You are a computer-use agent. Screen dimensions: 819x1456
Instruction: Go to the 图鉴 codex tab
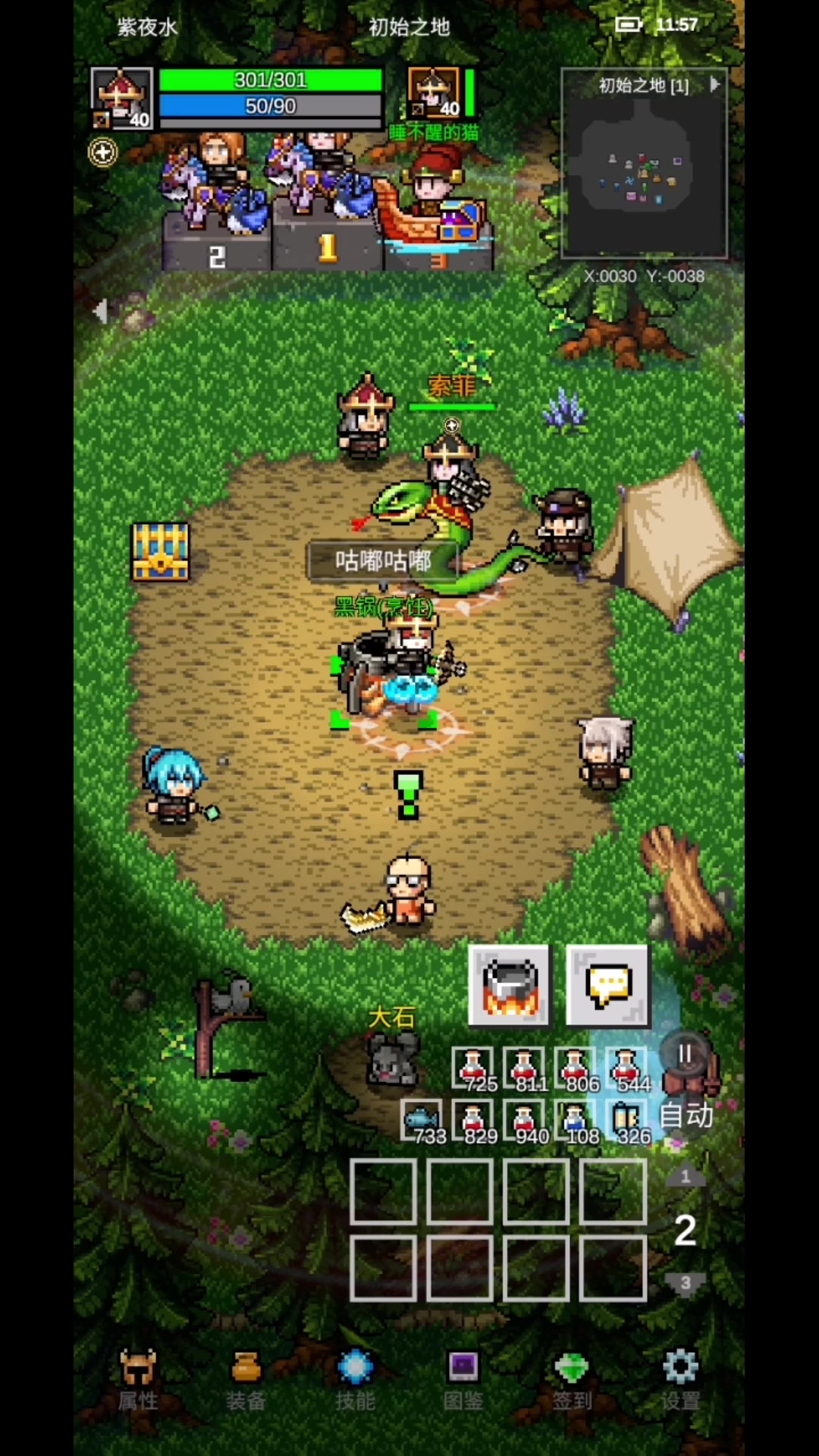[x=463, y=1380]
